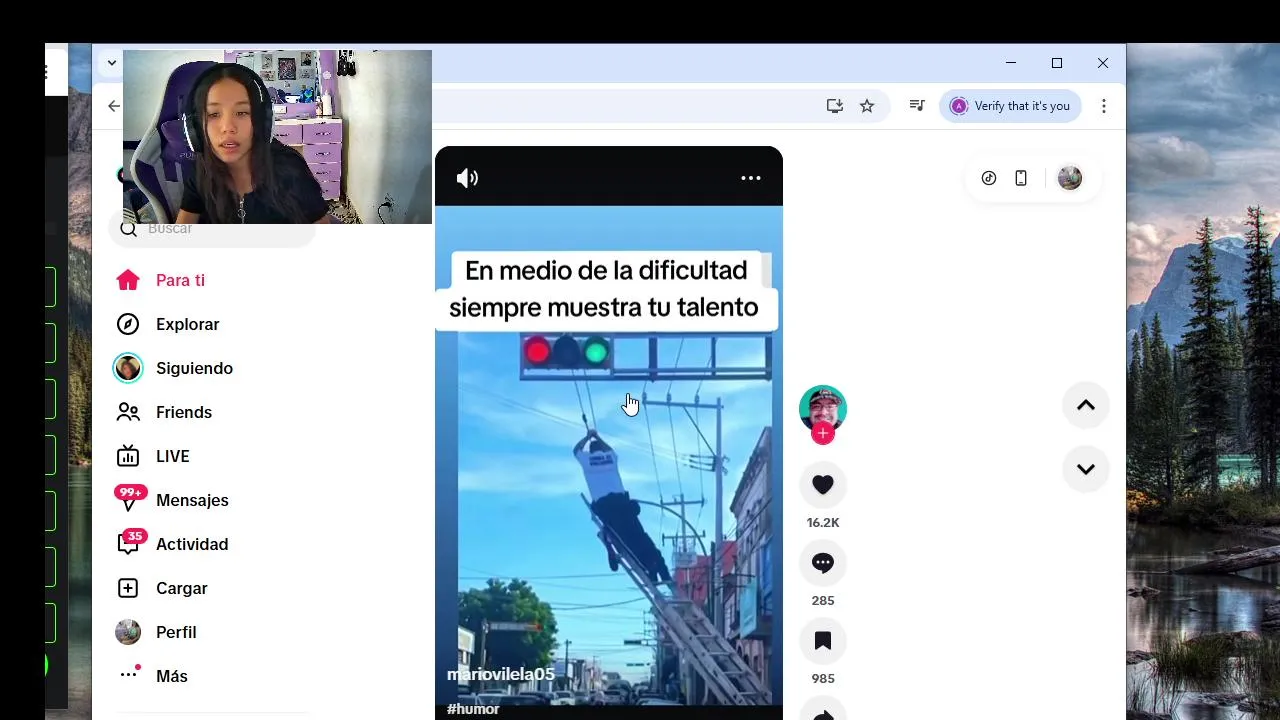This screenshot has width=1280, height=720.
Task: Switch to the Siguiendo feed
Action: 193,368
